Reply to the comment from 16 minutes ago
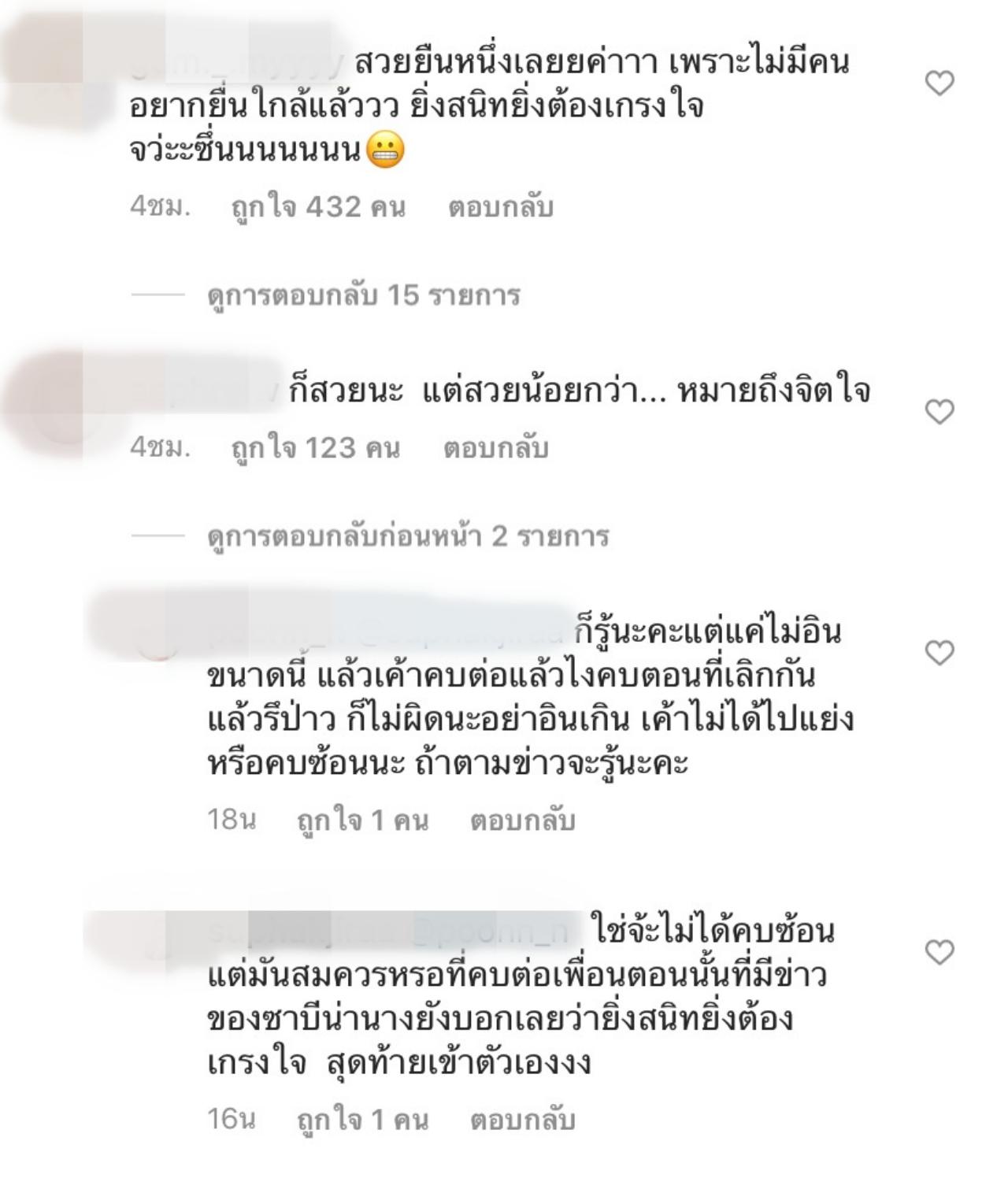1008x1204 pixels. tap(522, 1120)
